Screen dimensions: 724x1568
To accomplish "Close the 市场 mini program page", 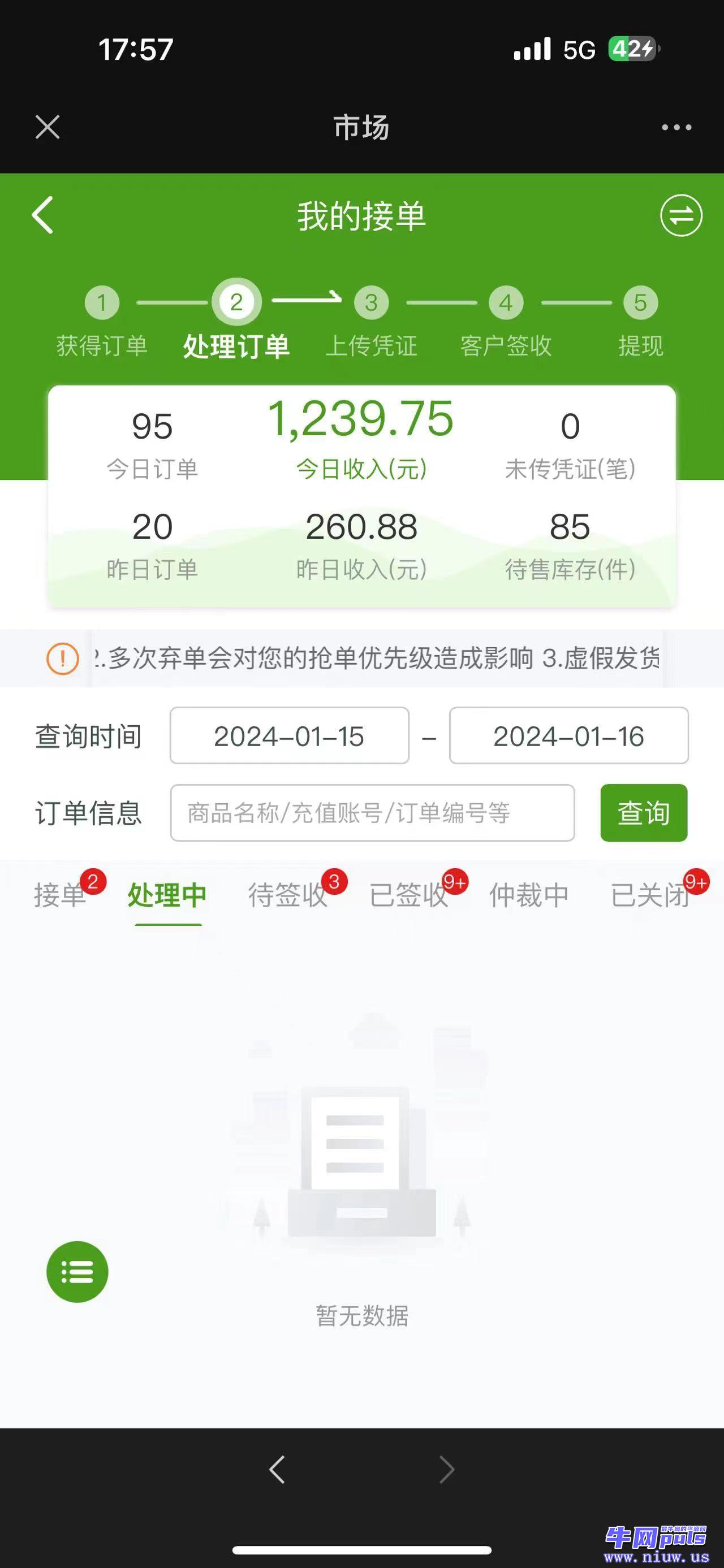I will pyautogui.click(x=48, y=127).
